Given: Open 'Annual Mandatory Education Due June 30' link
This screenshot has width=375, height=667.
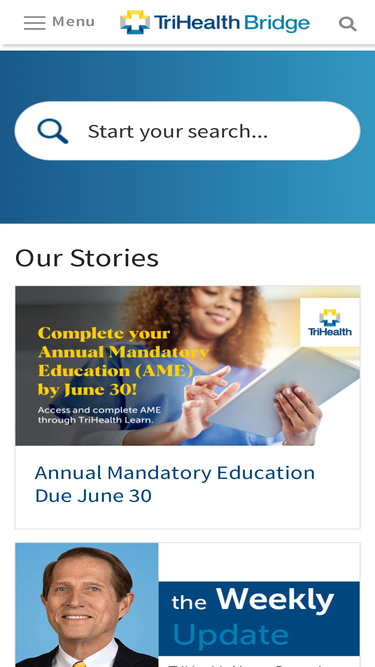Looking at the screenshot, I should [175, 484].
